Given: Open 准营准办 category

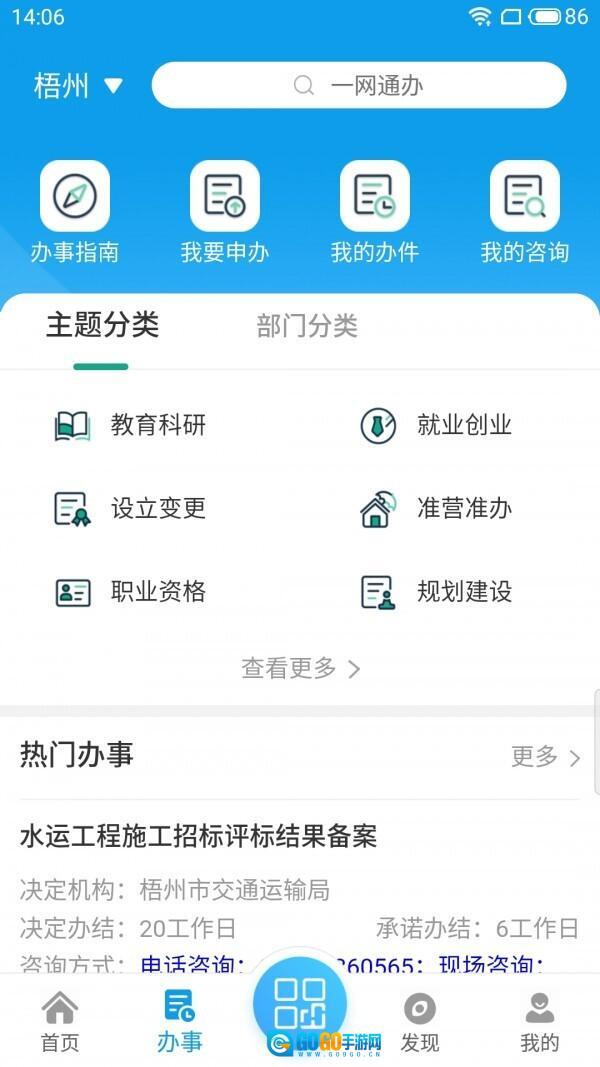Looking at the screenshot, I should 436,508.
